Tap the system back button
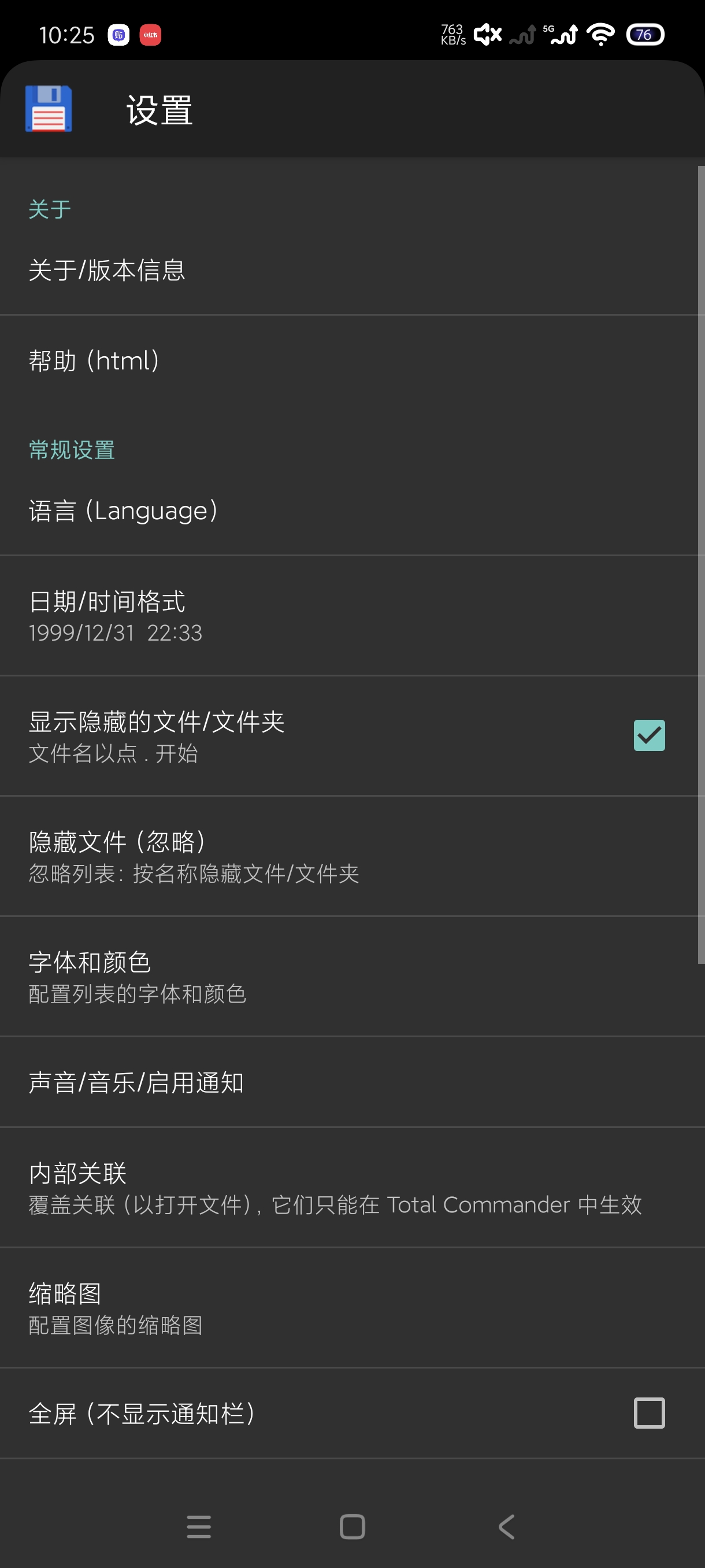 pos(506,1526)
